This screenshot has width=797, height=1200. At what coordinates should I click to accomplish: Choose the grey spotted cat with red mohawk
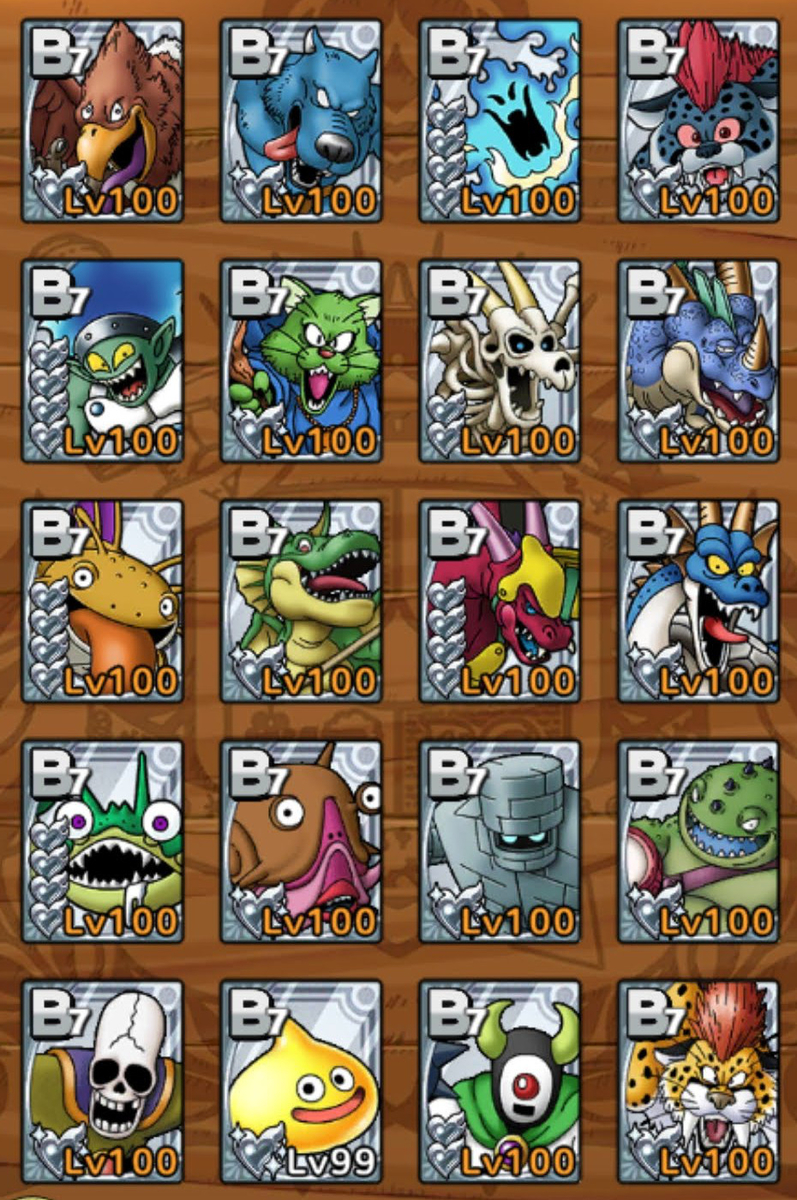click(698, 120)
